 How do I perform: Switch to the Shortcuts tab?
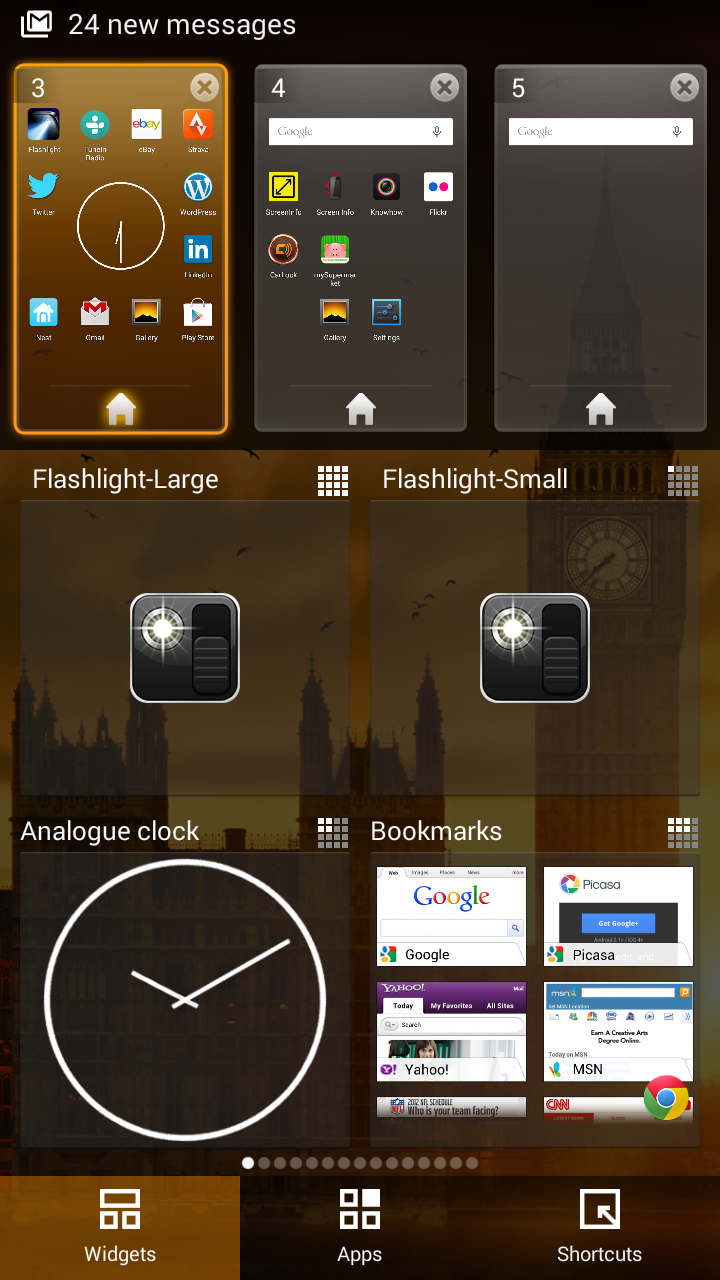pos(600,1227)
